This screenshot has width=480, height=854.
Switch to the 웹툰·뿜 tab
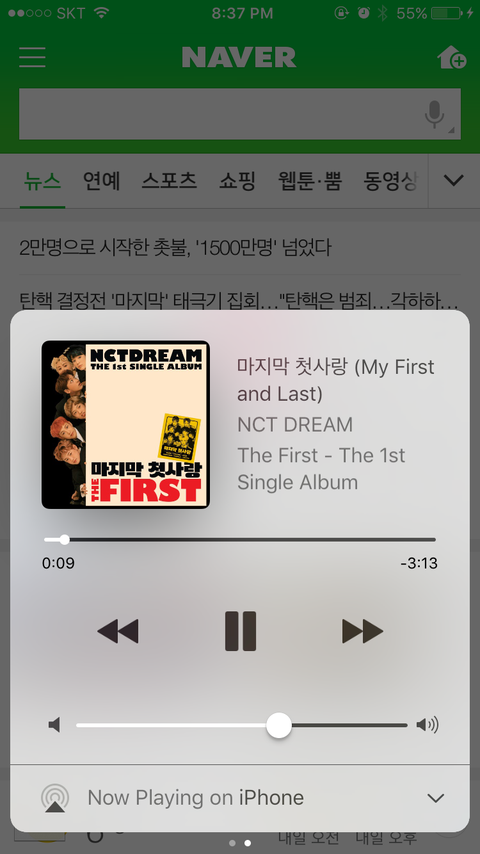309,181
